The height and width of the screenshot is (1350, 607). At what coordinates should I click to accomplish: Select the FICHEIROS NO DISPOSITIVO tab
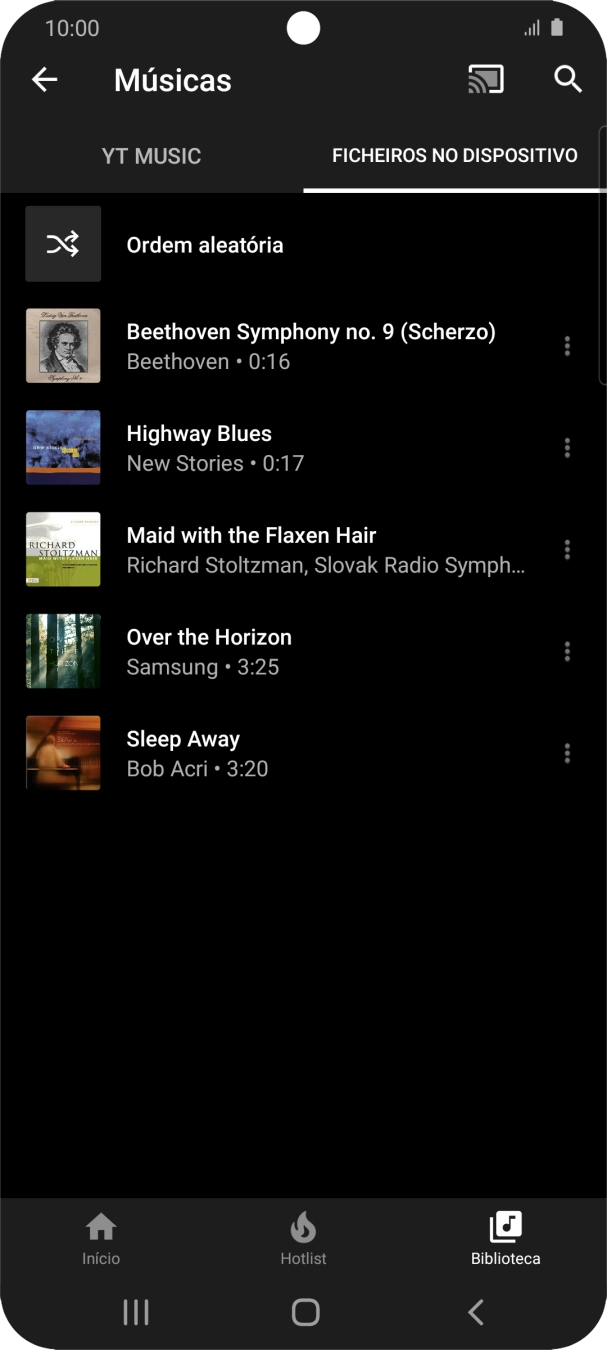[454, 156]
